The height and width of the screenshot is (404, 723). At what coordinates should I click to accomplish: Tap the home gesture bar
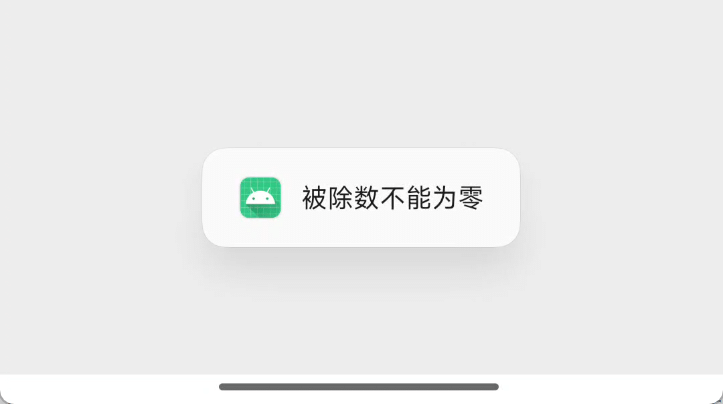359,386
